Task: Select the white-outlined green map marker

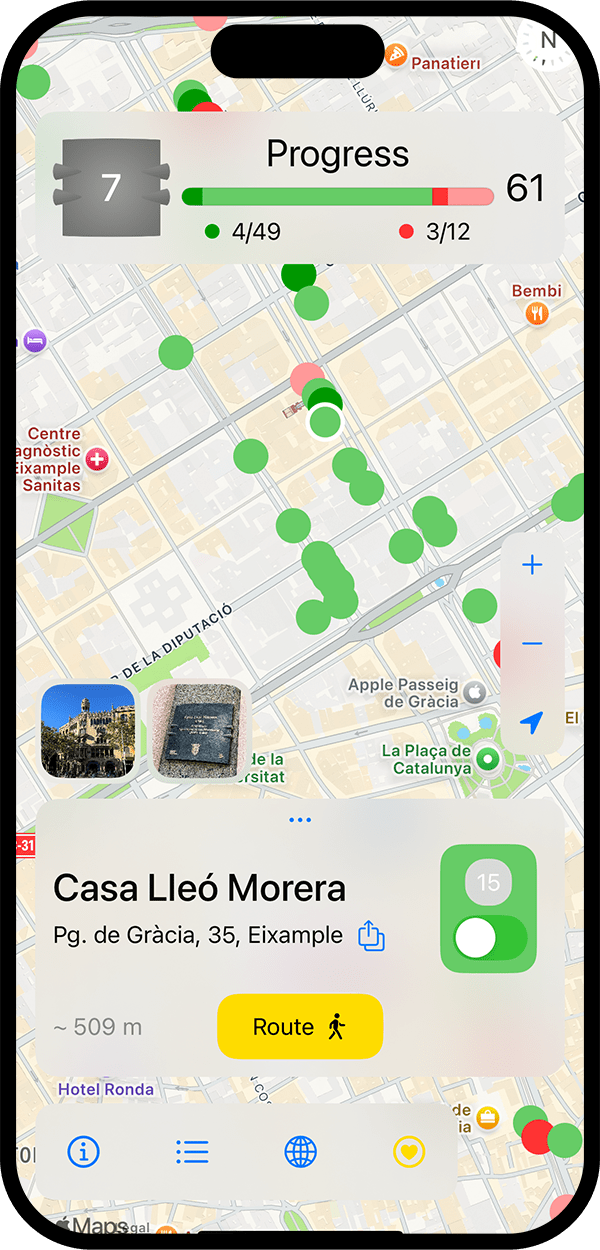Action: click(325, 422)
